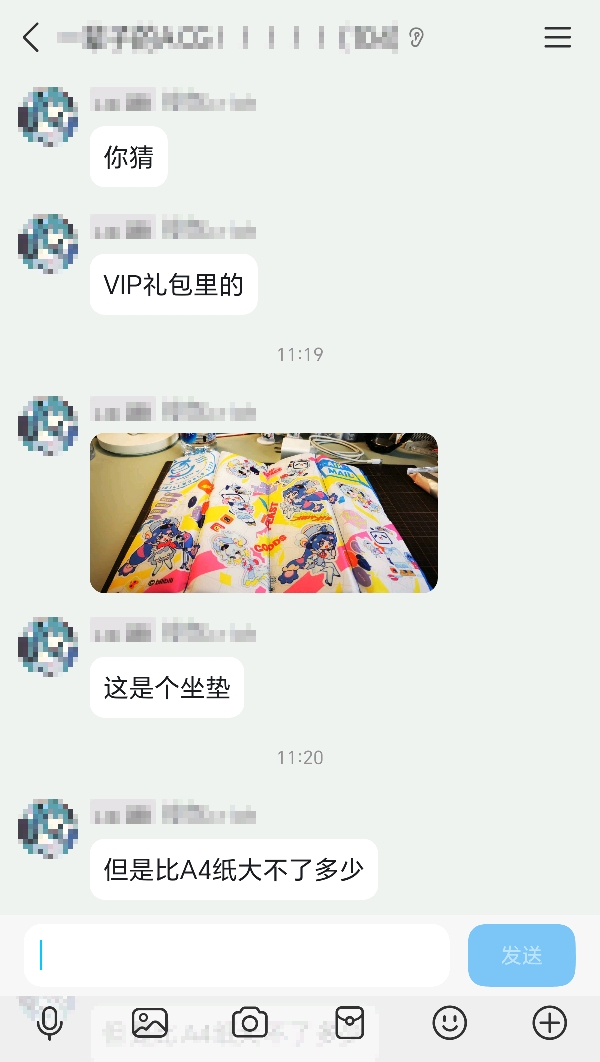Send a red packet

(x=350, y=1023)
